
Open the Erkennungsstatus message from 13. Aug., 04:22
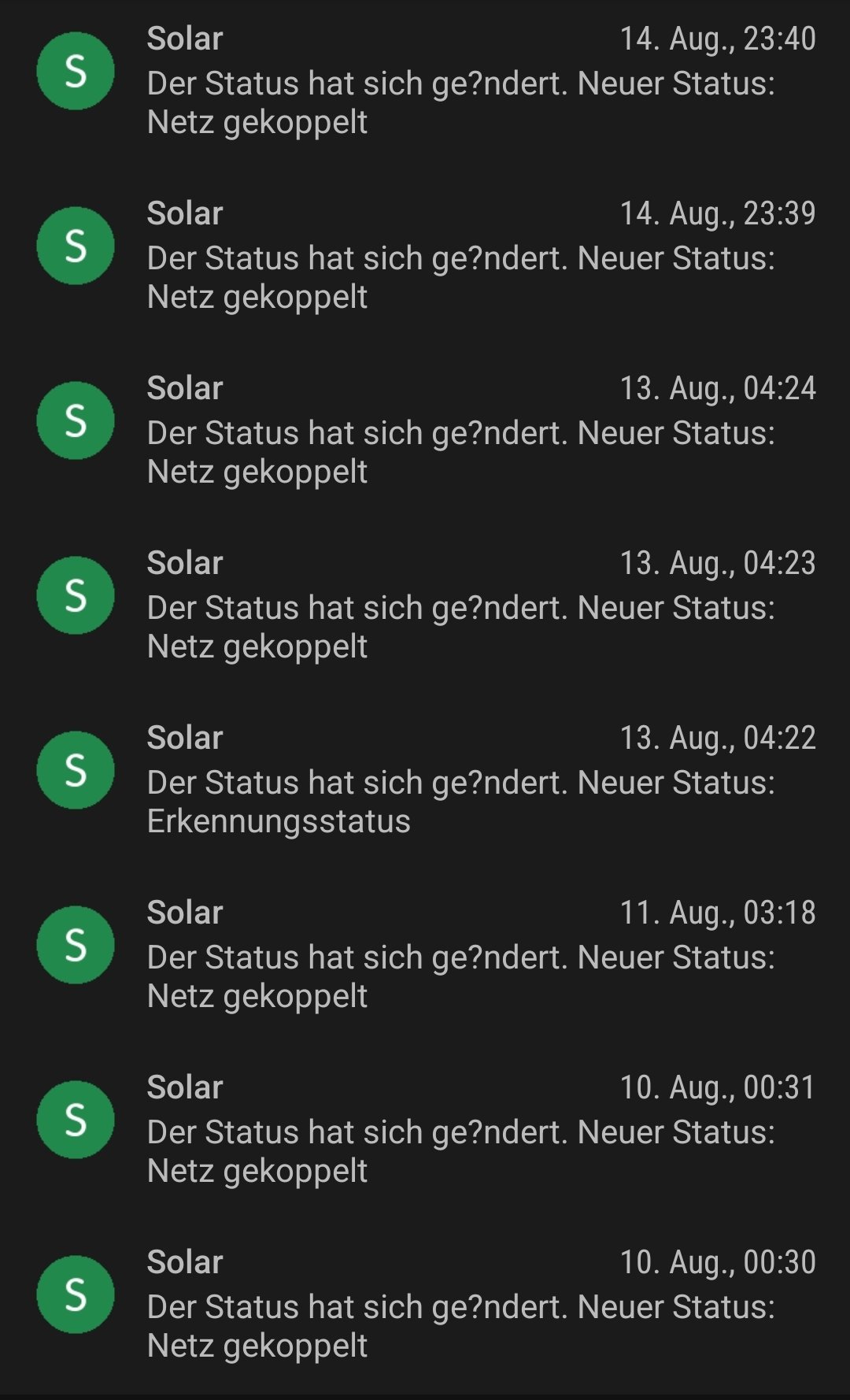point(460,782)
